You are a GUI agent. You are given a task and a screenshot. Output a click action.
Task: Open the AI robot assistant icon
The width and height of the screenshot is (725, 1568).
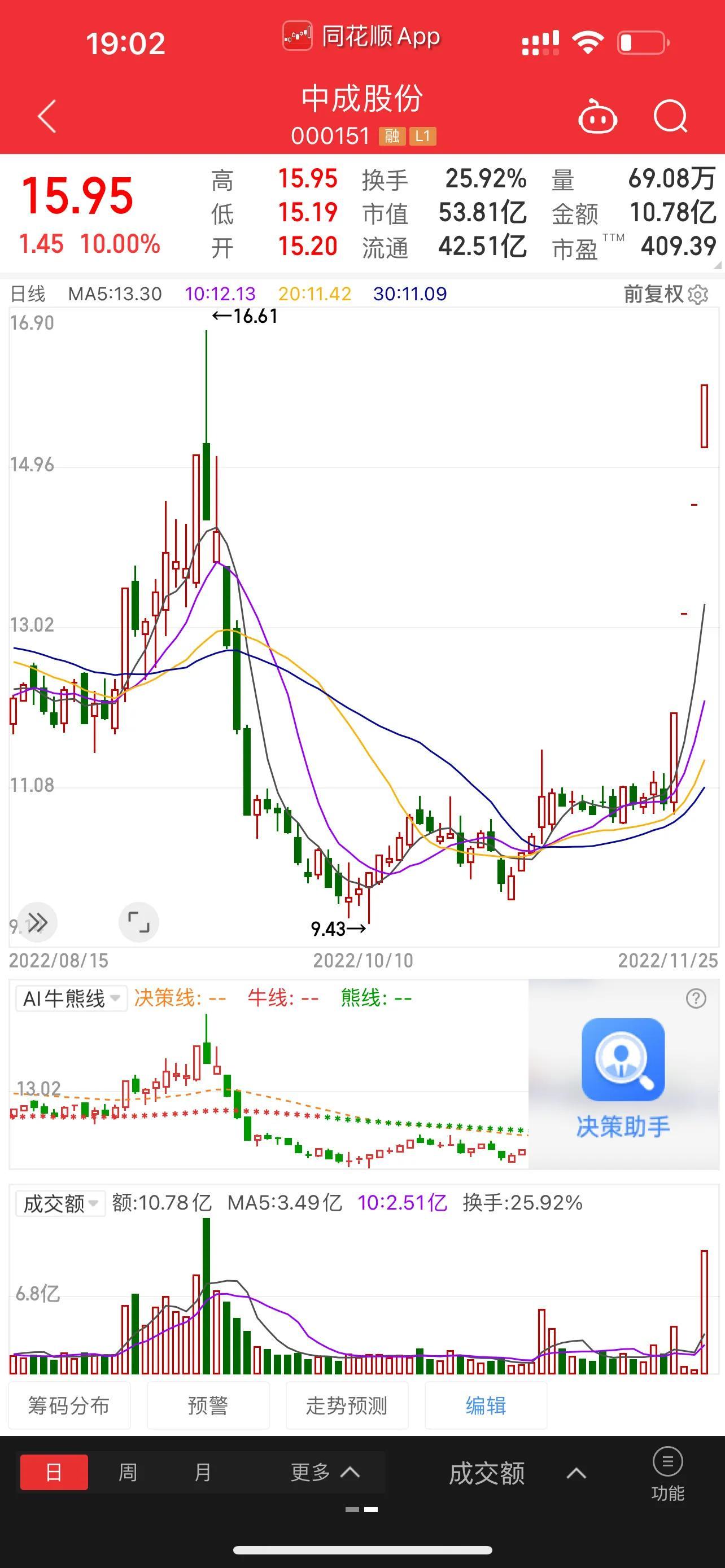pyautogui.click(x=597, y=116)
